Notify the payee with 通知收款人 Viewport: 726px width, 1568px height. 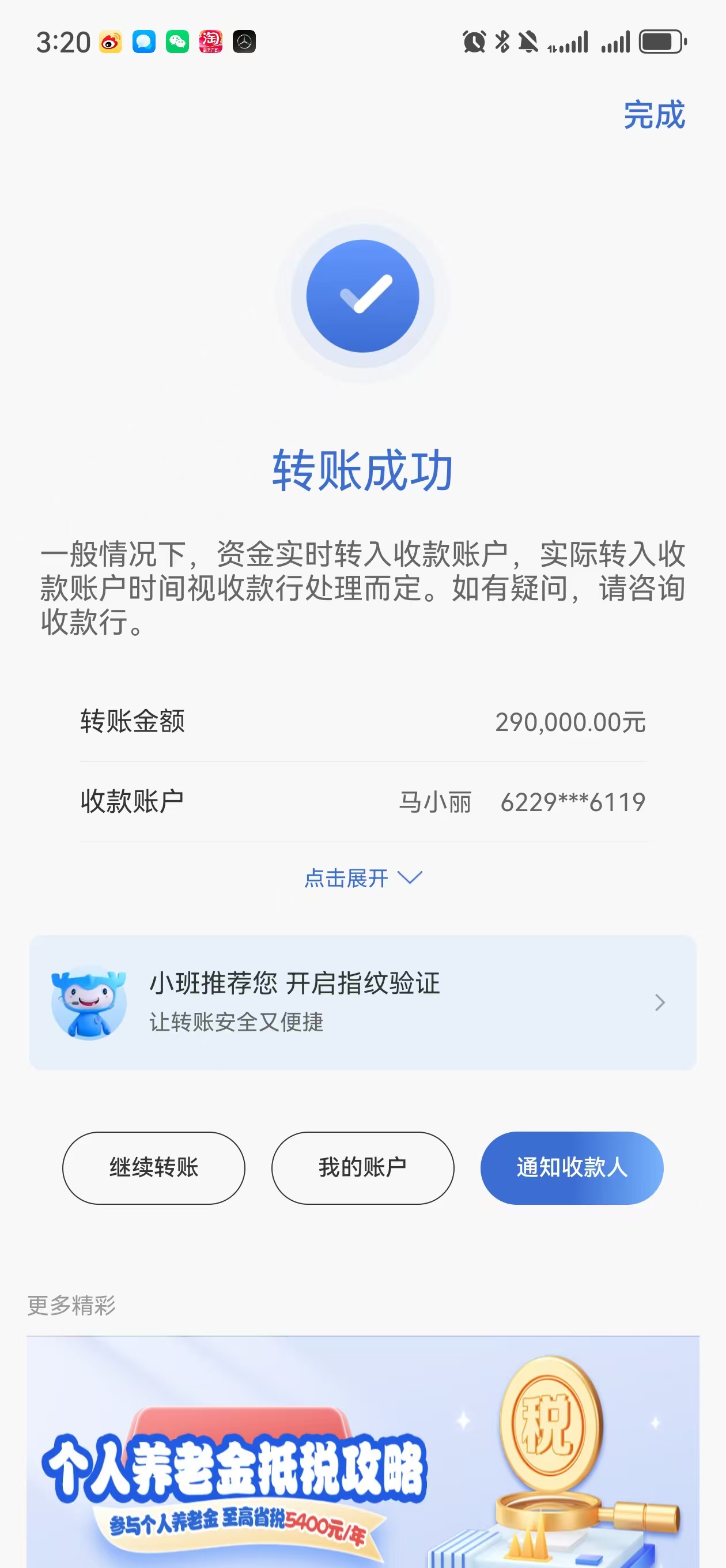[572, 1167]
